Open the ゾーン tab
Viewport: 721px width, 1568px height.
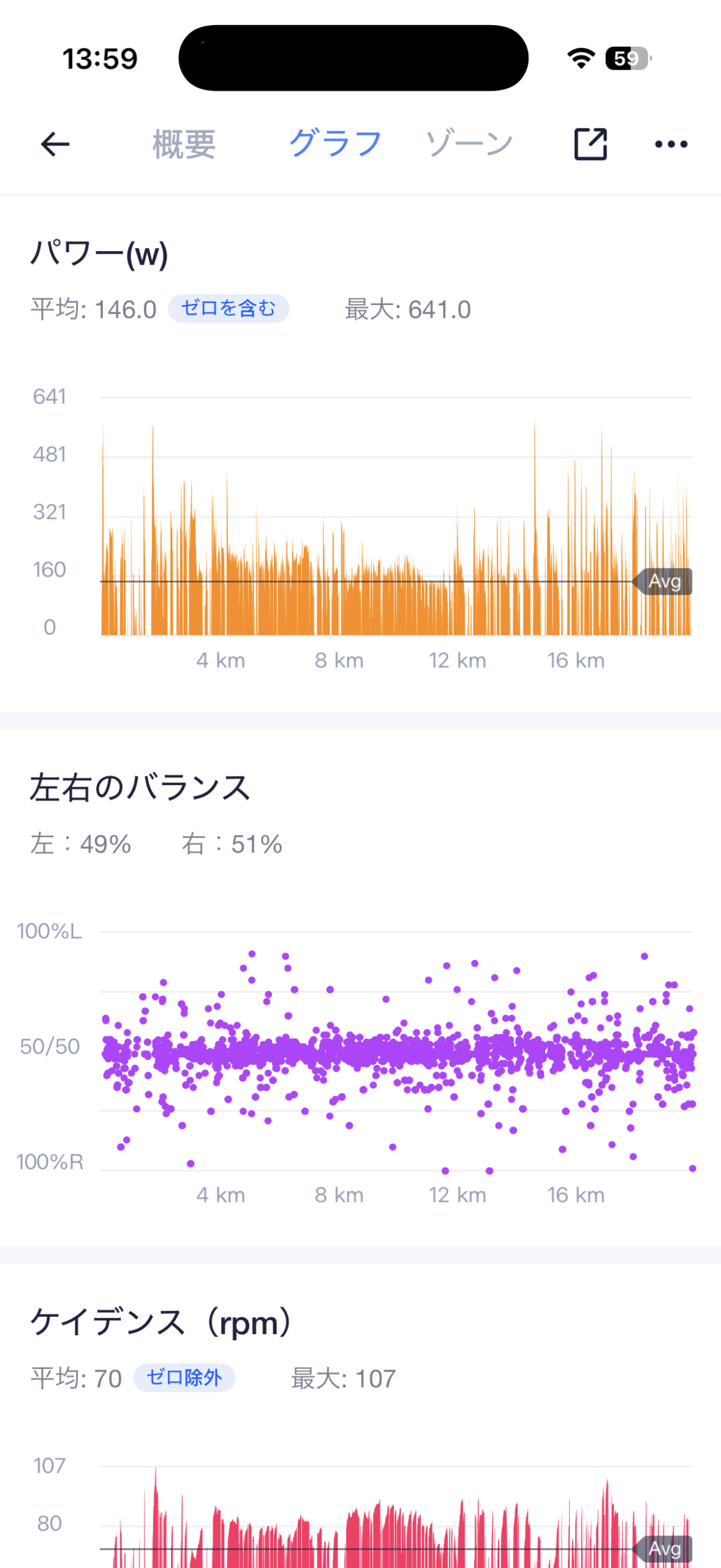[x=469, y=145]
